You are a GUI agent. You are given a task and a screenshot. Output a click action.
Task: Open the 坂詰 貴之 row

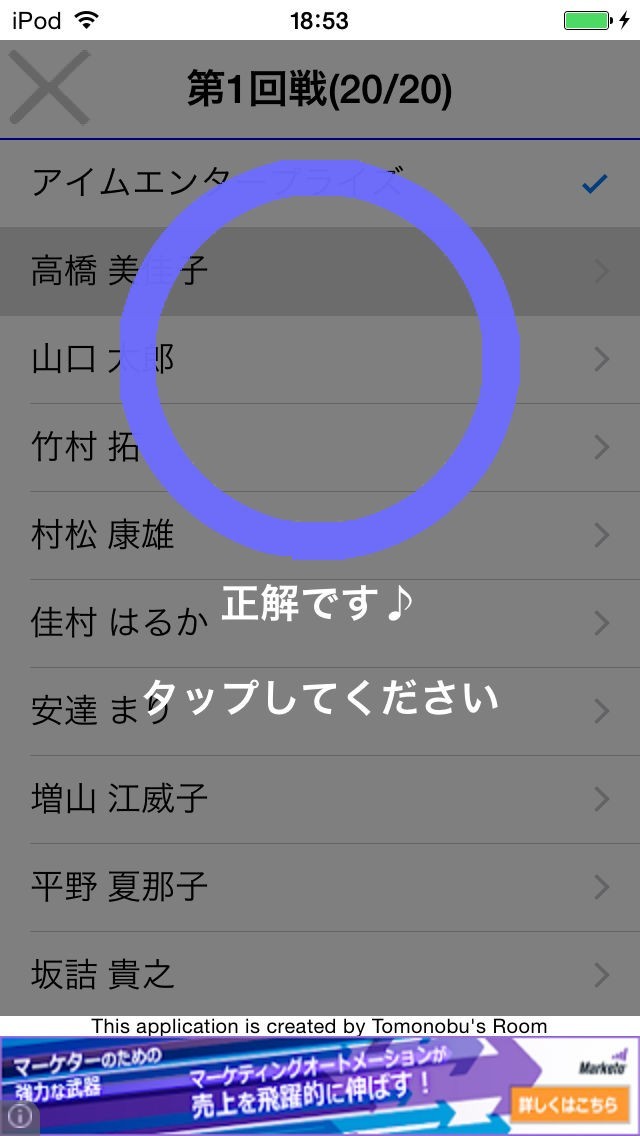(x=320, y=974)
